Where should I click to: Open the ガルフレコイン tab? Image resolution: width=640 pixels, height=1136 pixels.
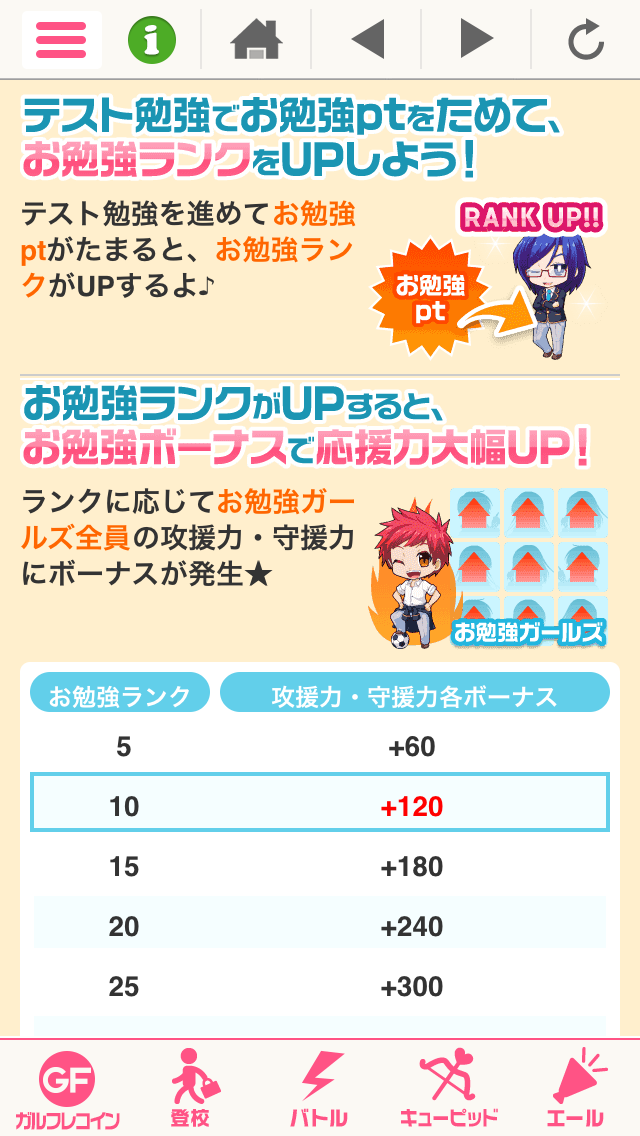(x=67, y=1090)
